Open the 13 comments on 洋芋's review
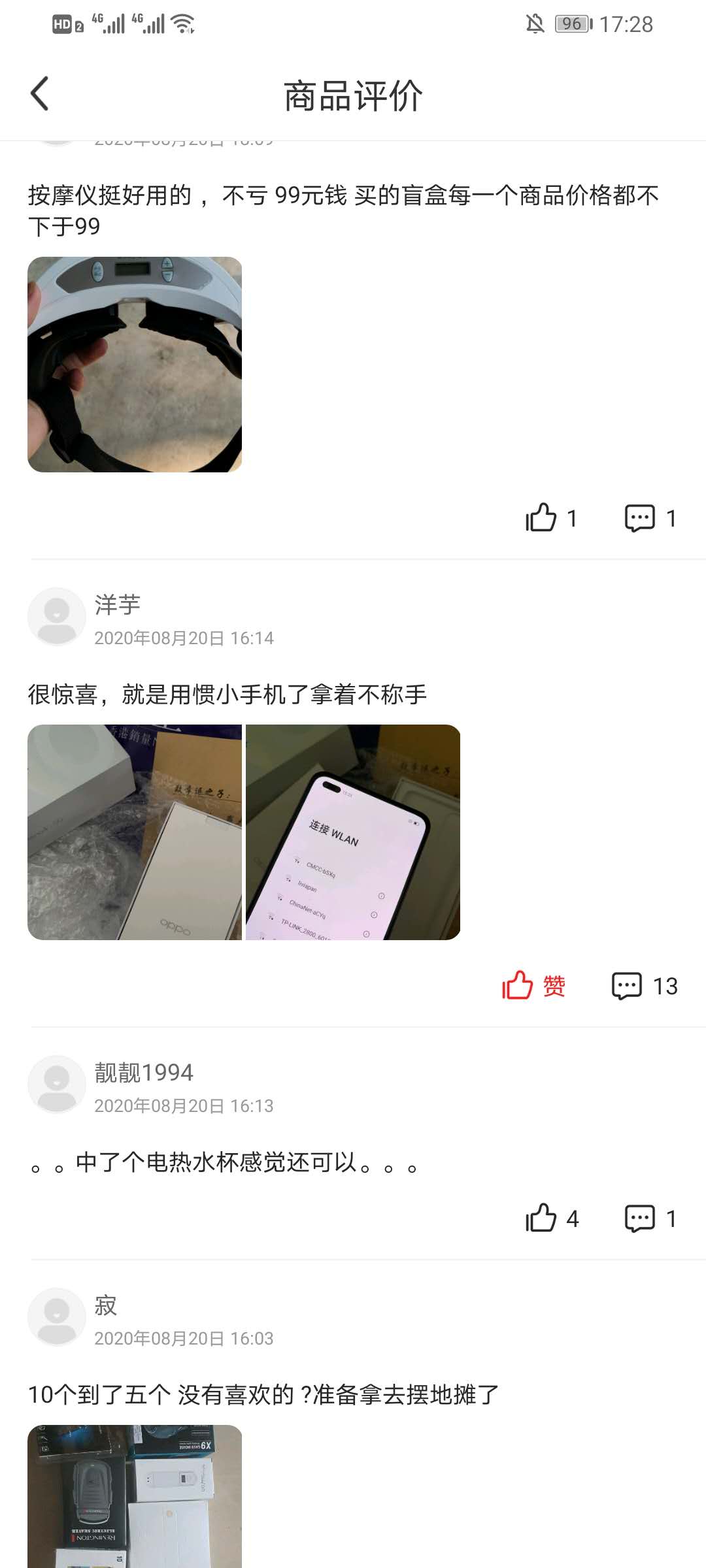This screenshot has width=706, height=1568. [x=628, y=985]
